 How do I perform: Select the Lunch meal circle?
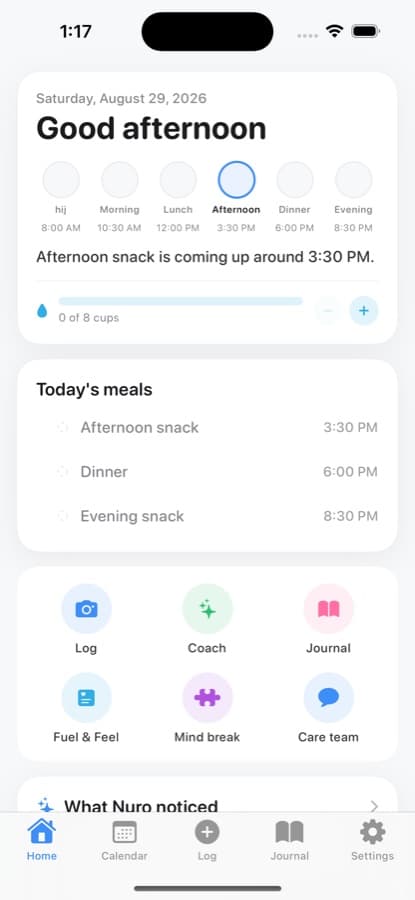(x=178, y=180)
